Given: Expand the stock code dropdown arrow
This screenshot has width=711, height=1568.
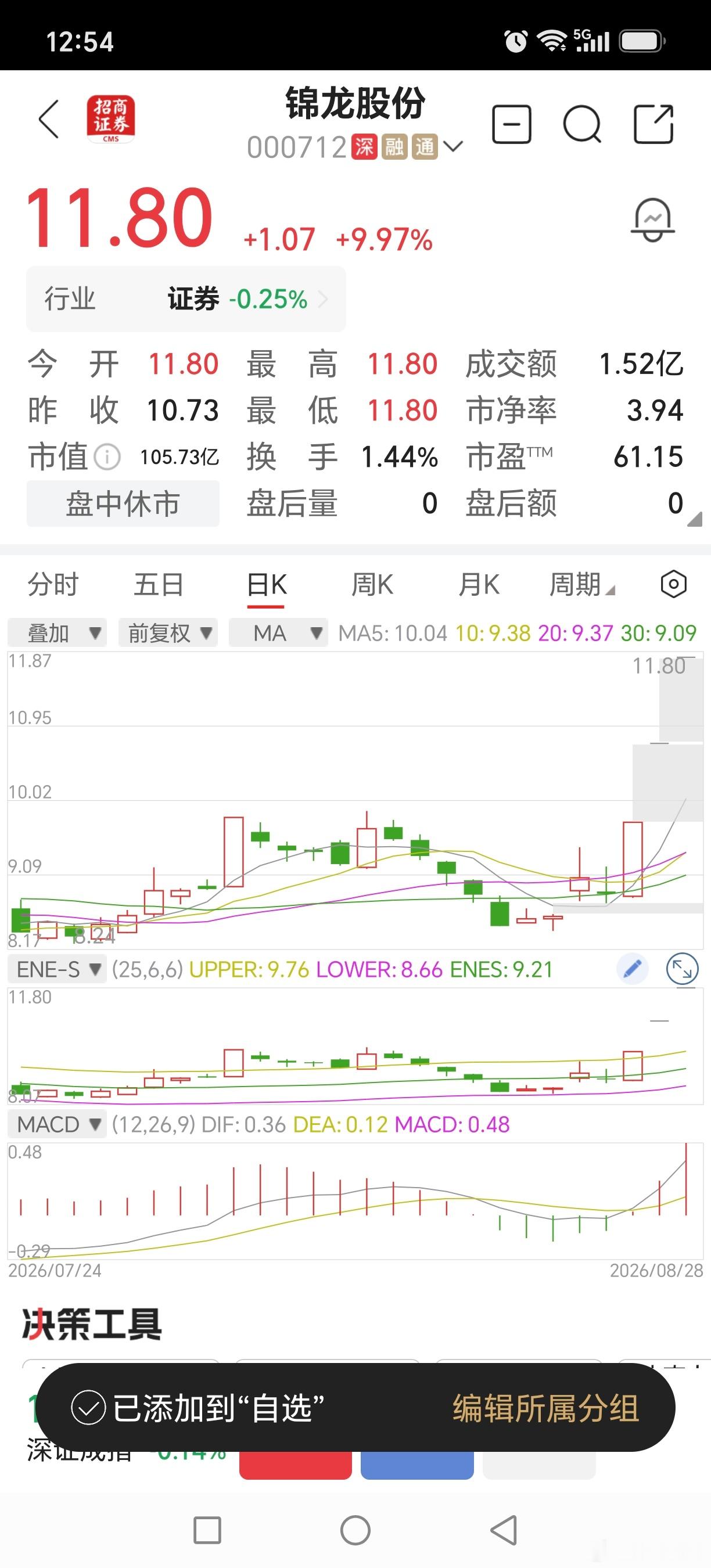Looking at the screenshot, I should click(x=453, y=146).
